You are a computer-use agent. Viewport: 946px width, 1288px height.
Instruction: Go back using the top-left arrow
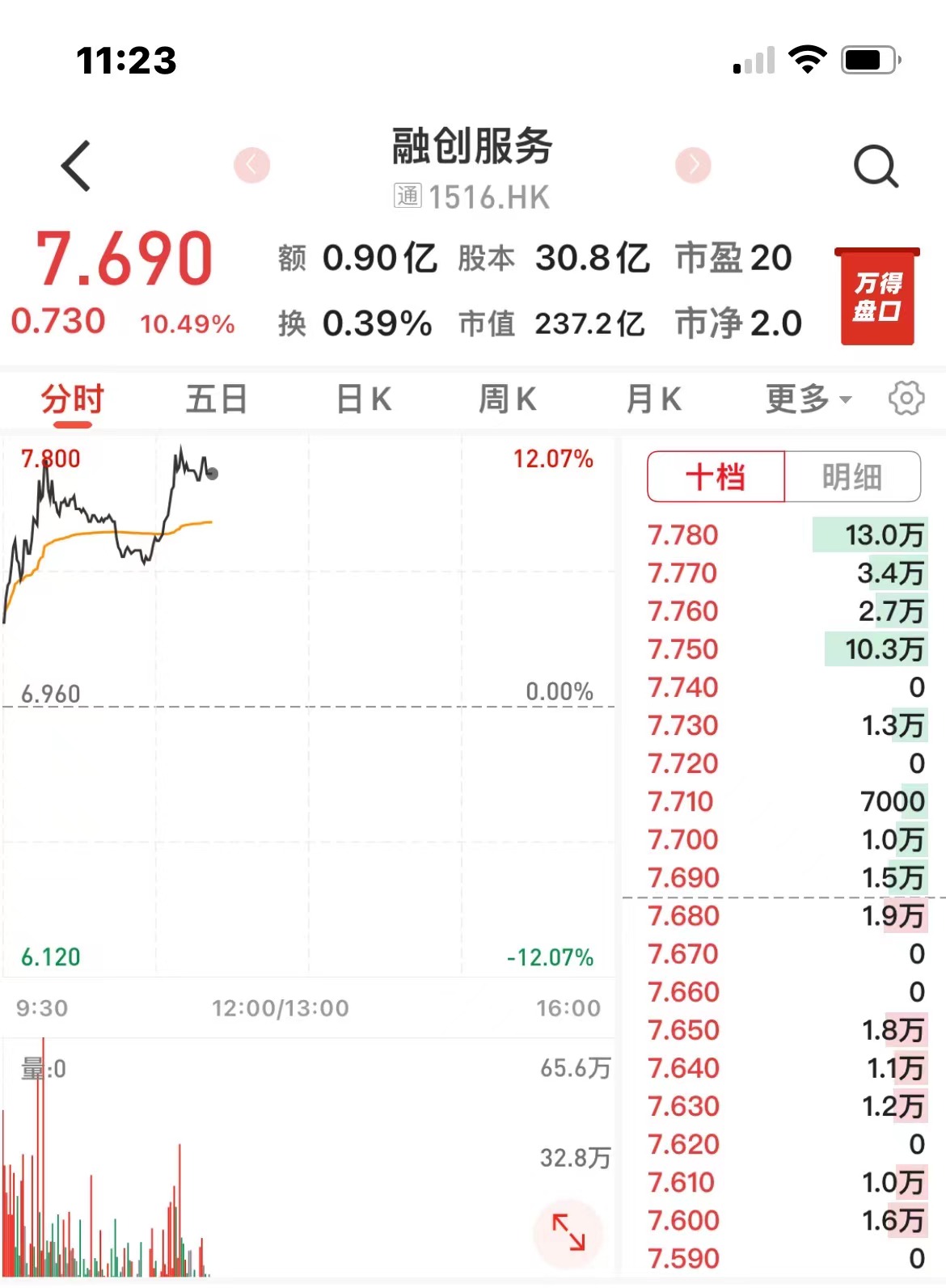click(76, 166)
